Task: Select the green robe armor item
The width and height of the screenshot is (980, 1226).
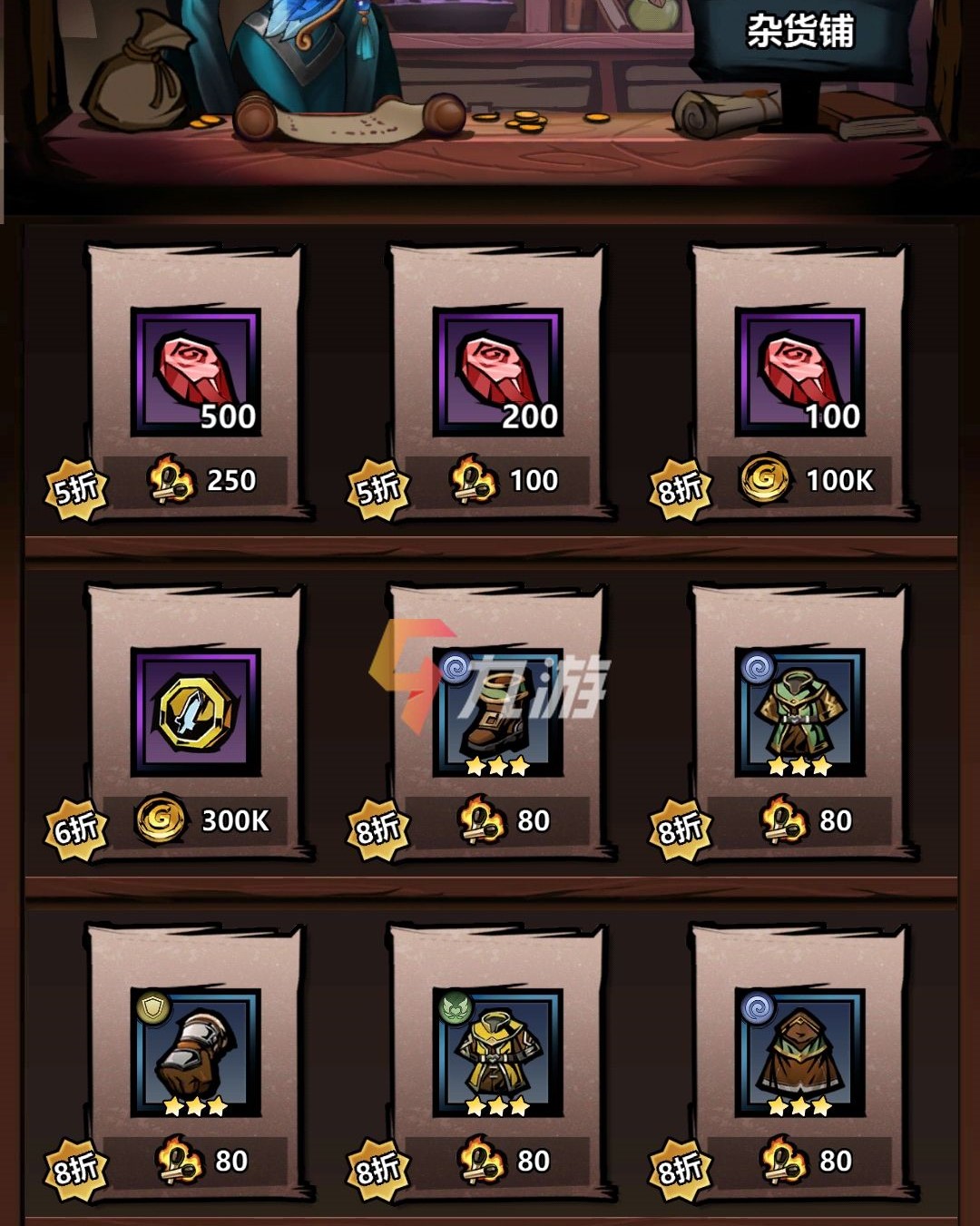Action: click(x=799, y=712)
